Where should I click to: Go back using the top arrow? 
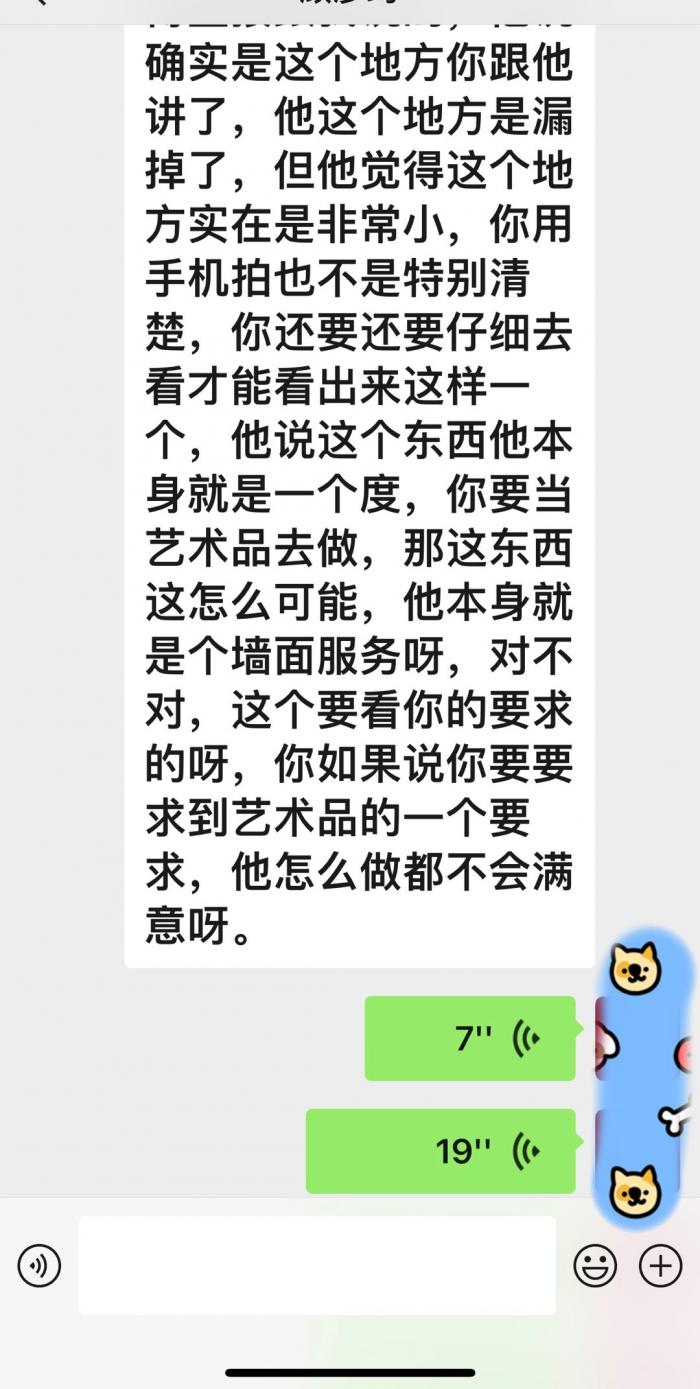coord(38,3)
